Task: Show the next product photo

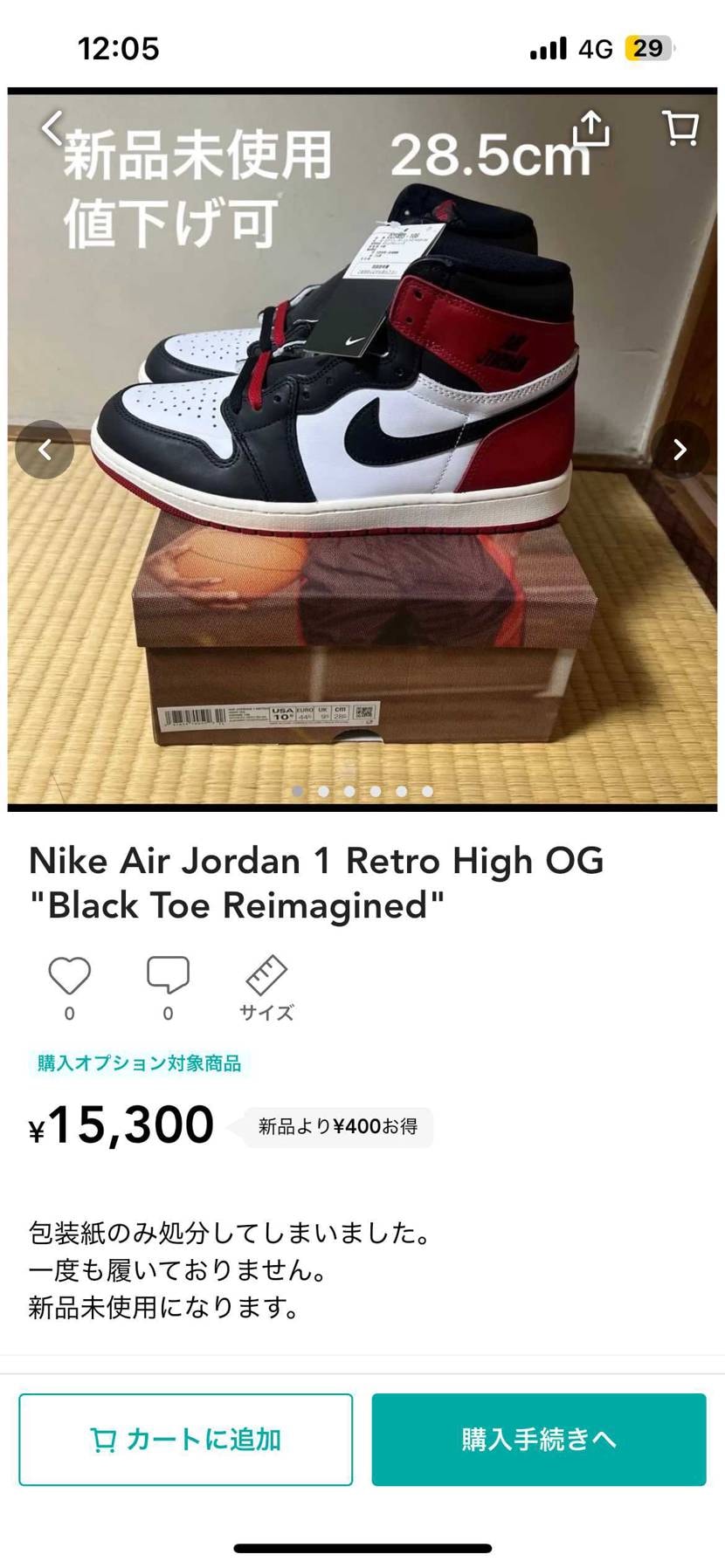Action: tap(680, 450)
